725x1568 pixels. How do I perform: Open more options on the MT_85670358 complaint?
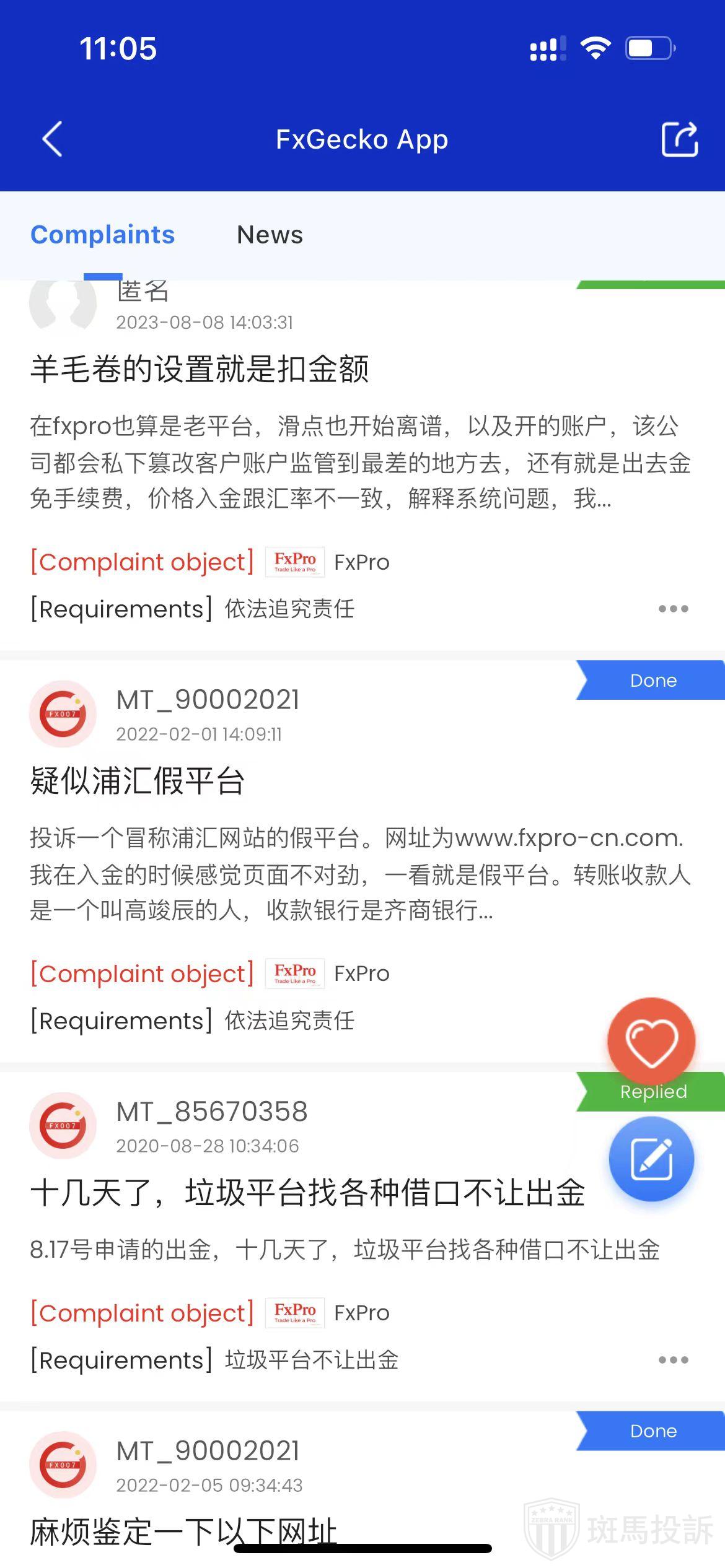(x=673, y=1360)
